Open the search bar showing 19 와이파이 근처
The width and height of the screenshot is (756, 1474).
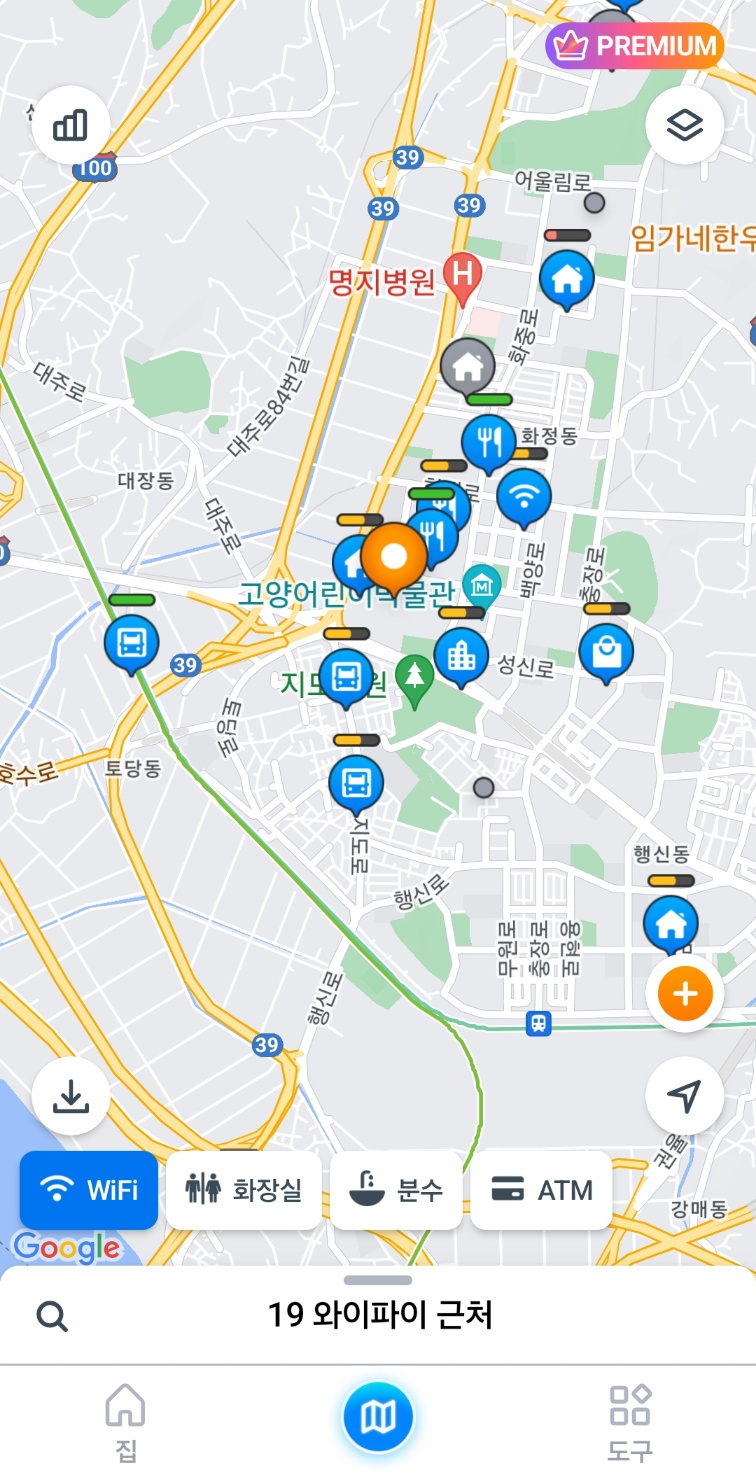pos(378,1318)
